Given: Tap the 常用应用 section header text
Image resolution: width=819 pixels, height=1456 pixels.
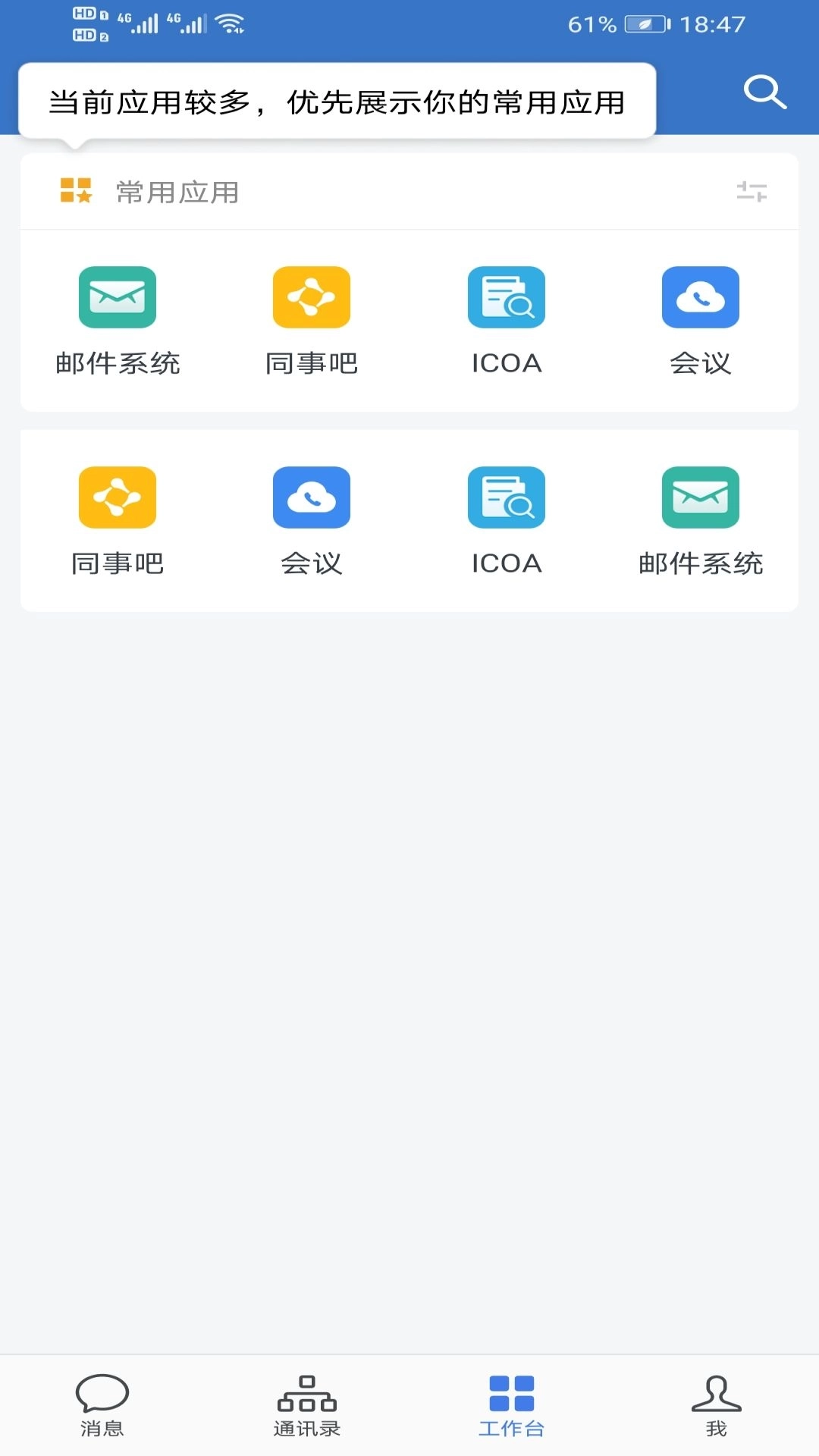Looking at the screenshot, I should [176, 192].
